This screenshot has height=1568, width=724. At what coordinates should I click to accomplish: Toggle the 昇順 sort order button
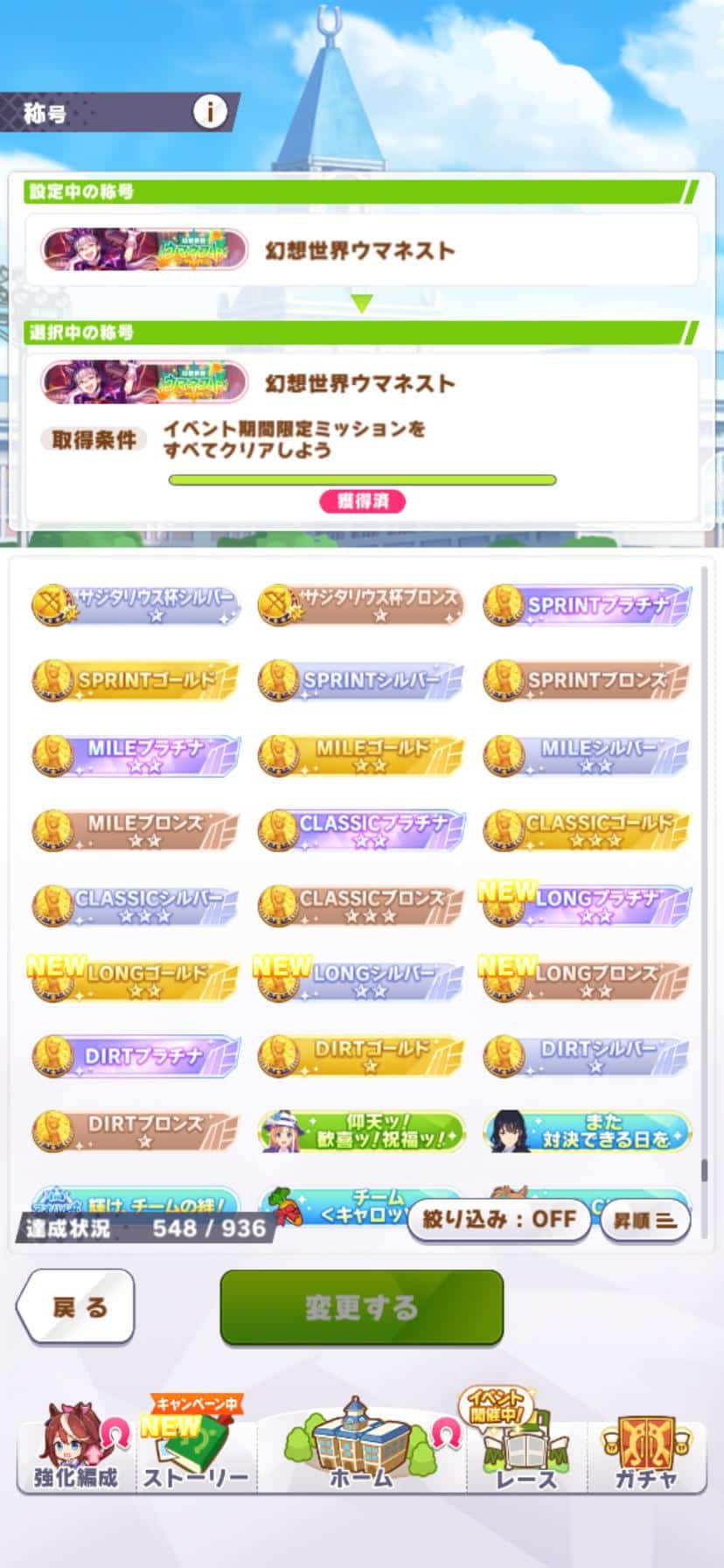644,1220
